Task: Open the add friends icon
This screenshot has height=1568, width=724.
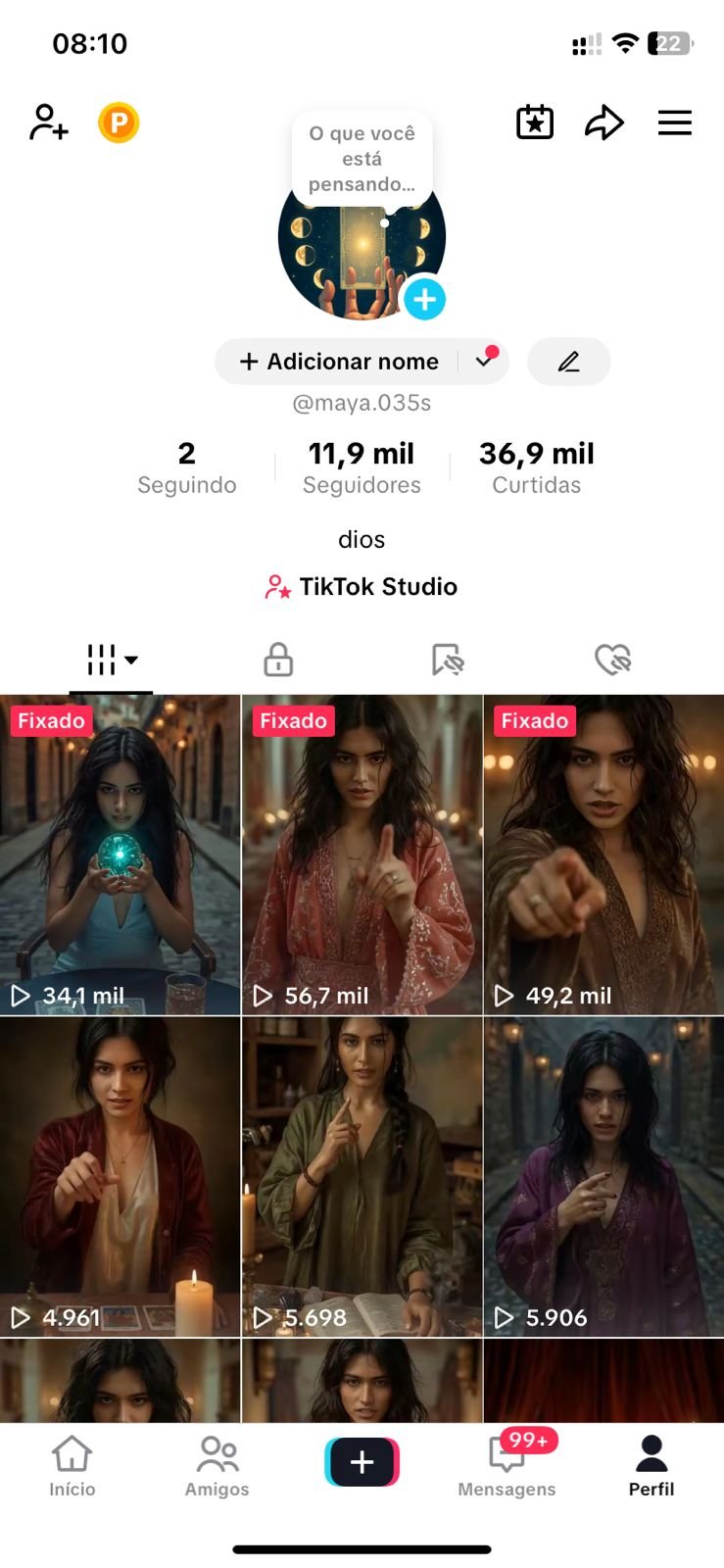Action: (48, 122)
